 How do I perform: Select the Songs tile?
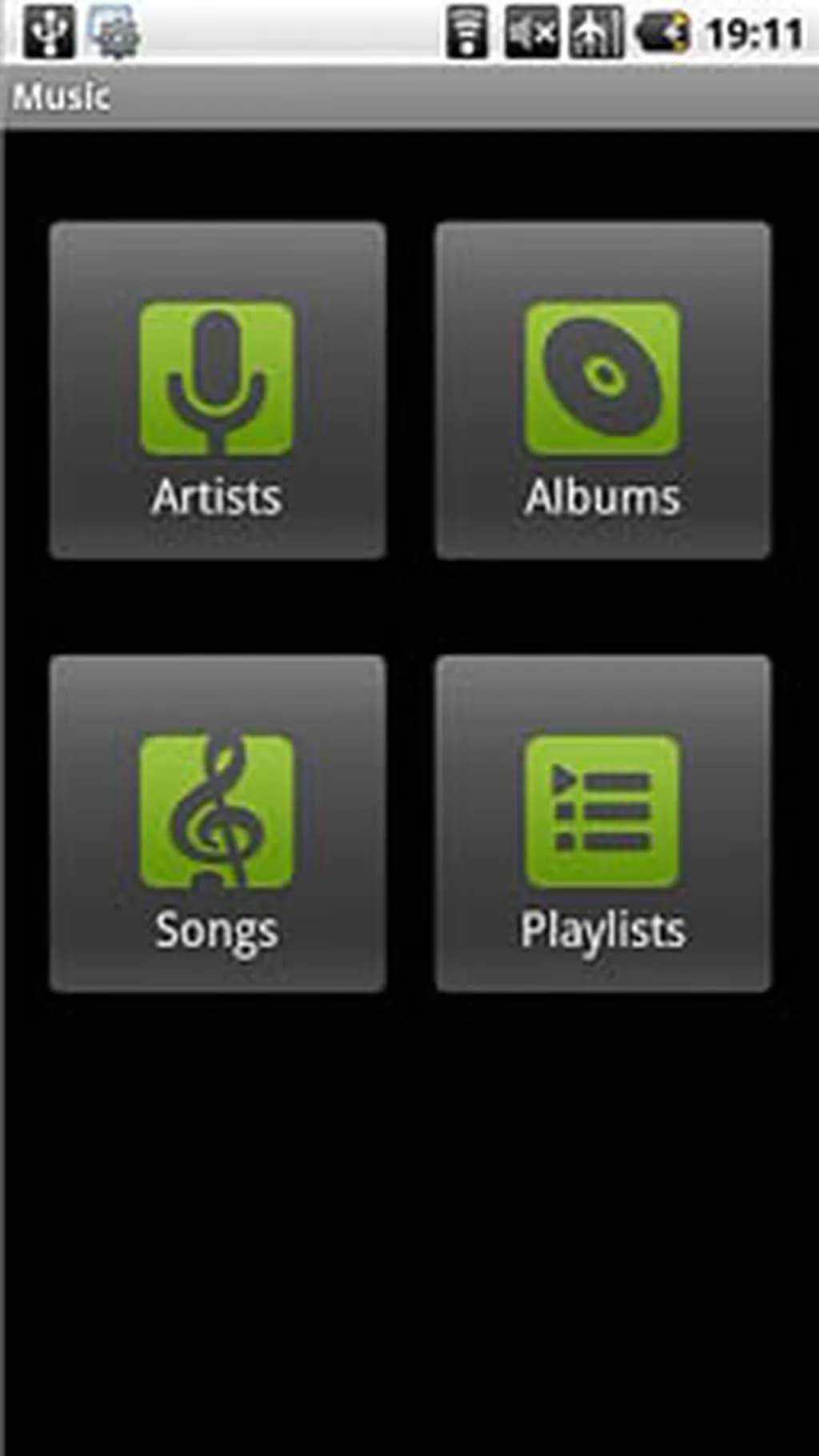pos(218,824)
